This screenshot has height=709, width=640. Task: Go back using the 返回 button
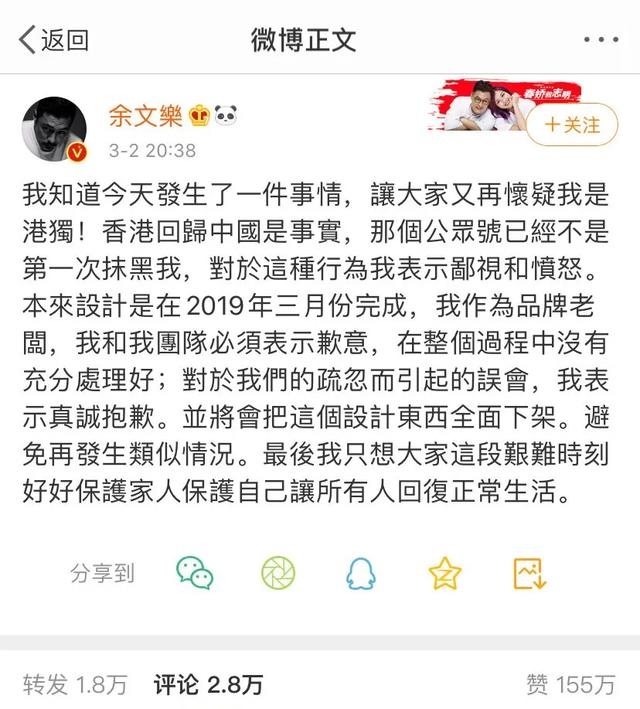(x=53, y=40)
